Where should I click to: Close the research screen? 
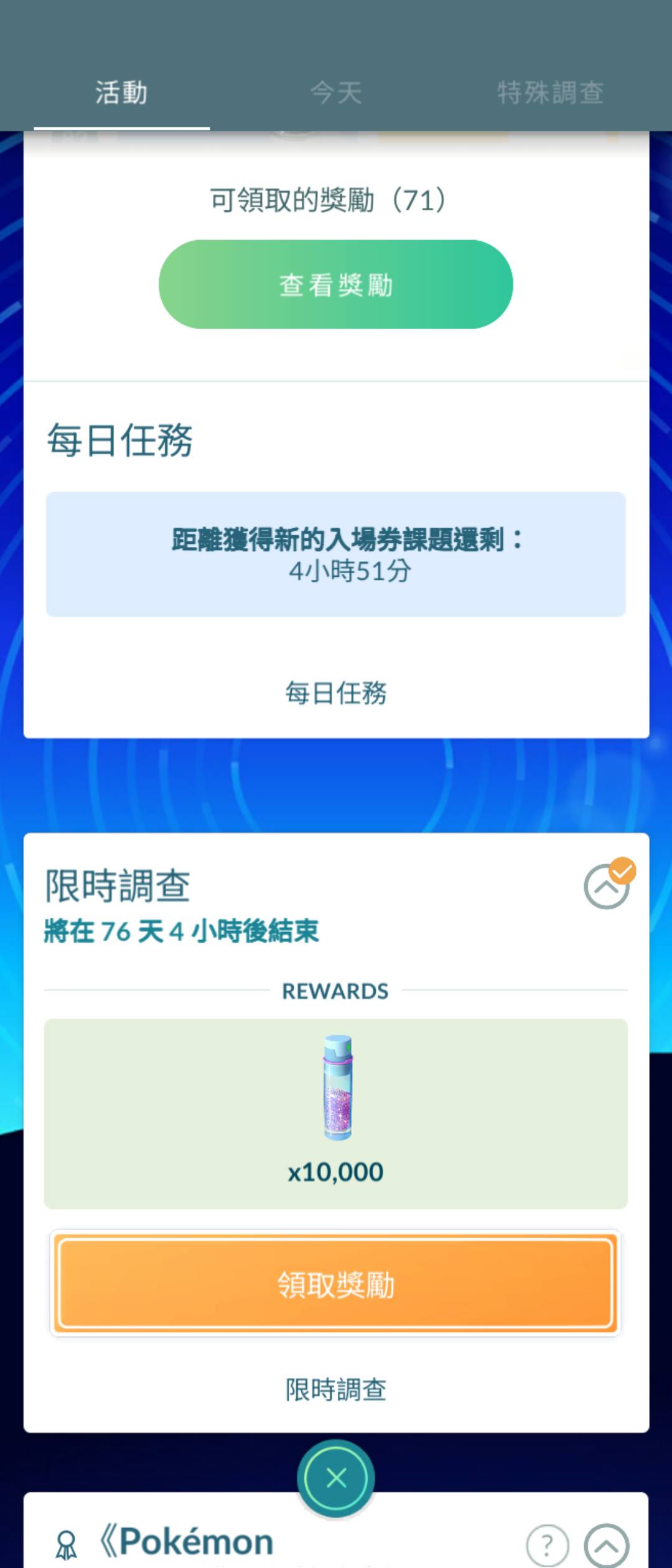coord(336,1478)
